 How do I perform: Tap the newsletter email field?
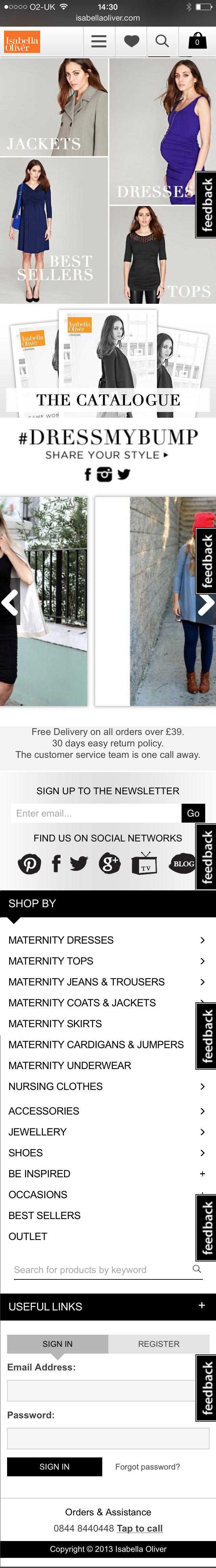point(96,812)
